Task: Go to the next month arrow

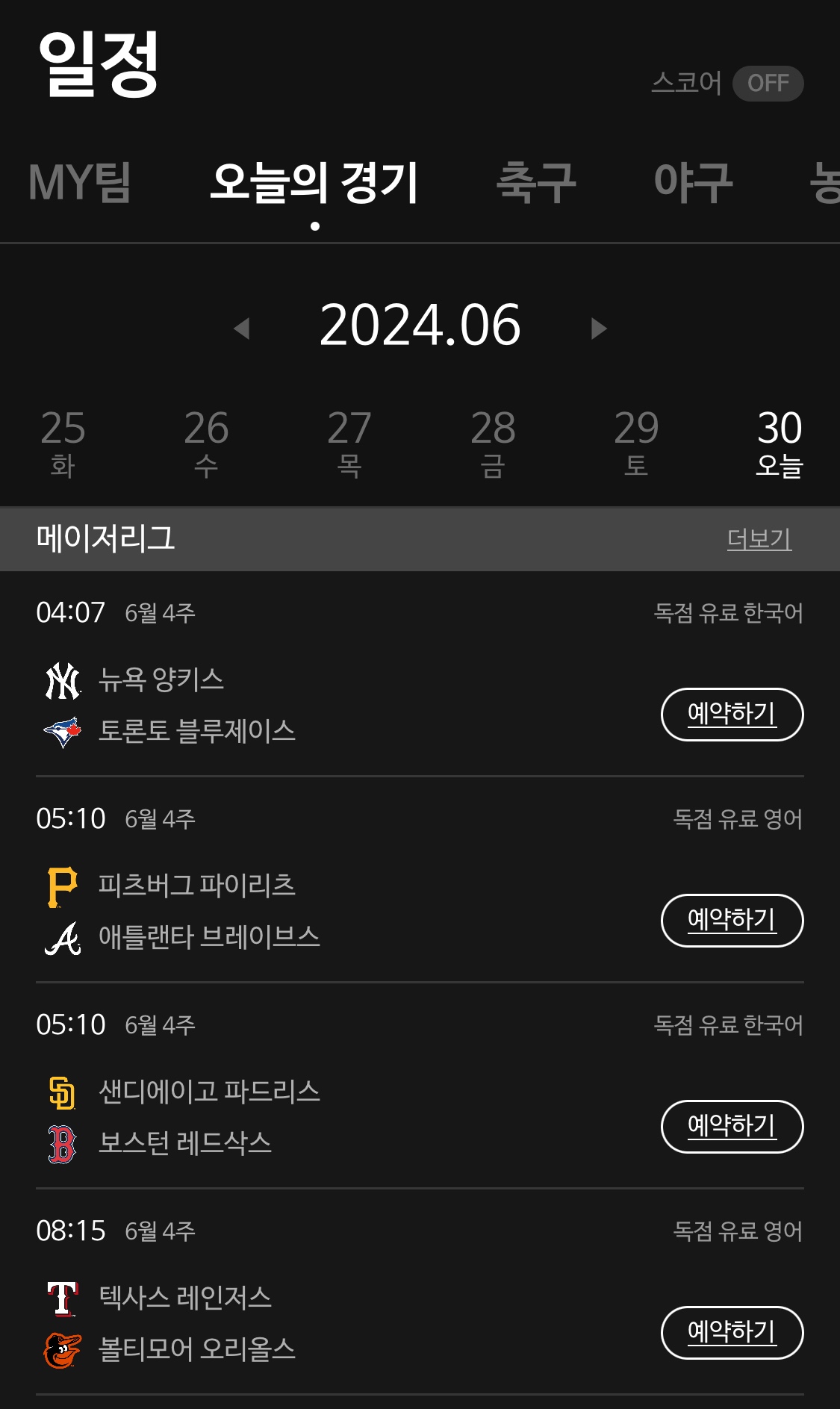Action: (x=599, y=328)
